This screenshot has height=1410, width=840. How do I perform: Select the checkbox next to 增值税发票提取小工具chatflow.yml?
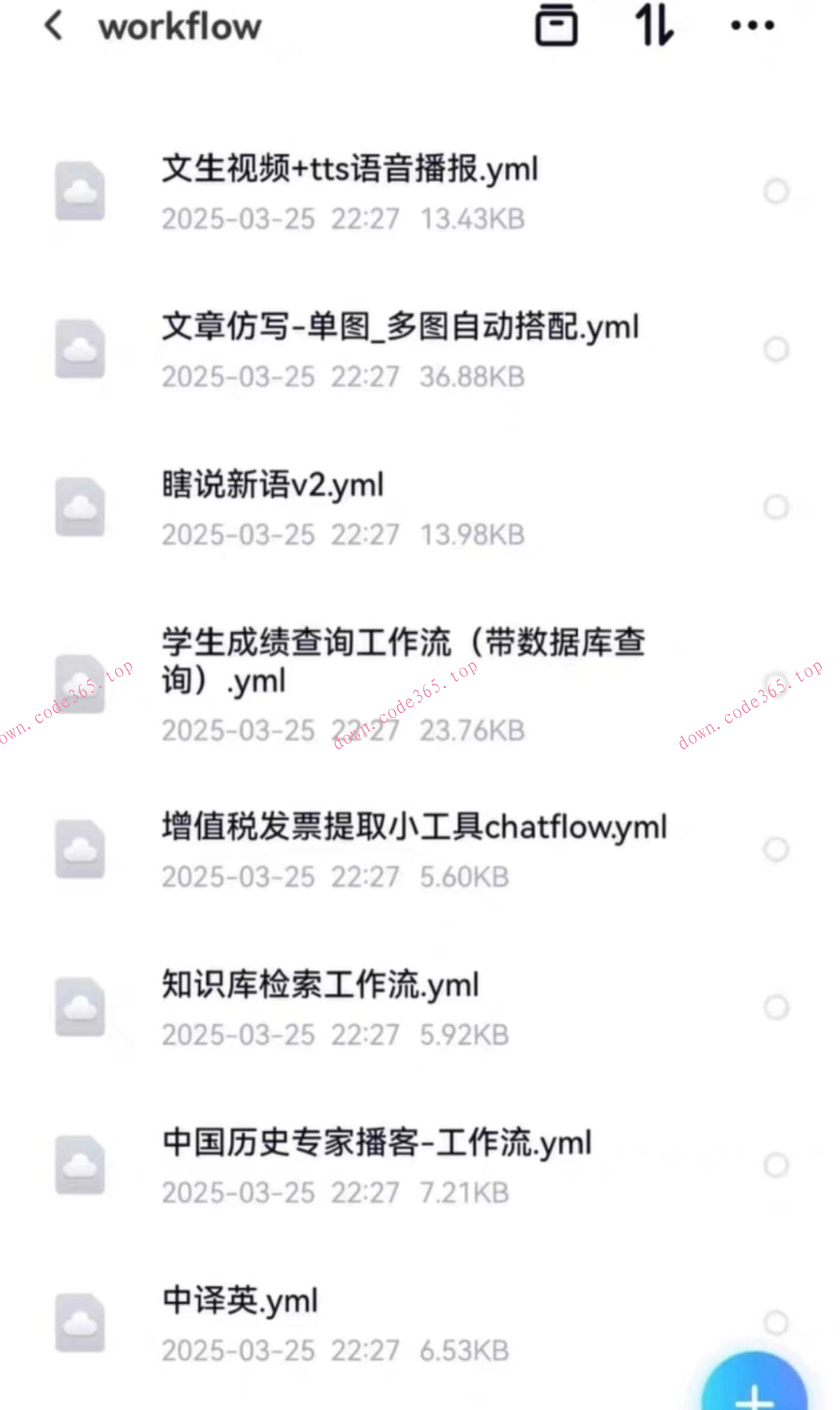coord(776,850)
